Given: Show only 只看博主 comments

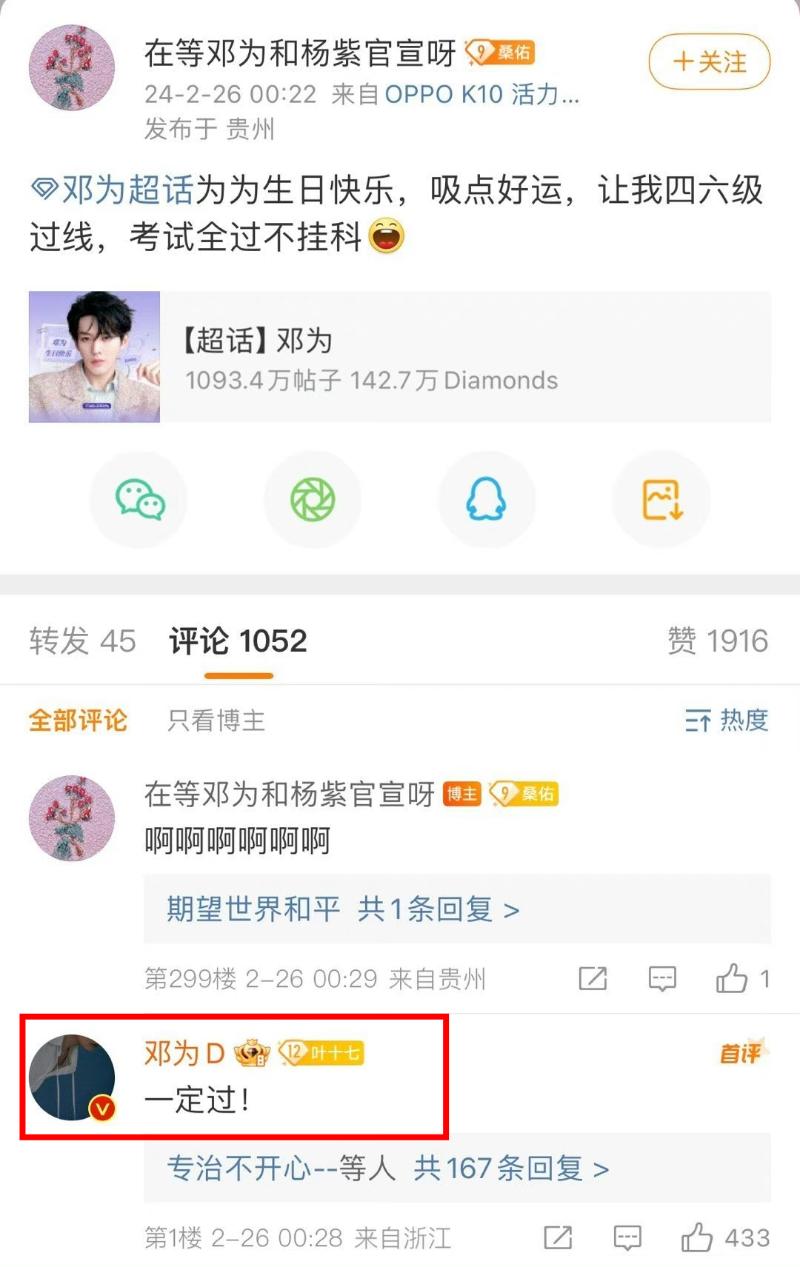Looking at the screenshot, I should point(216,720).
